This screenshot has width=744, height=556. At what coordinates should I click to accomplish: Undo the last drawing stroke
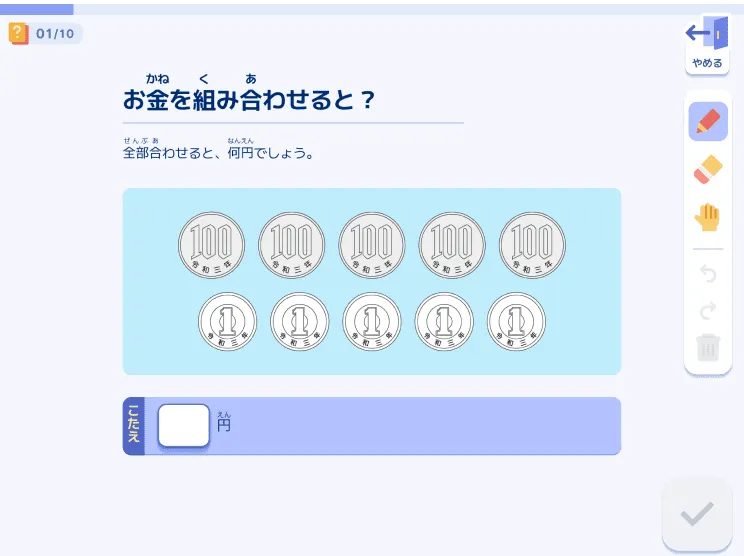click(708, 273)
